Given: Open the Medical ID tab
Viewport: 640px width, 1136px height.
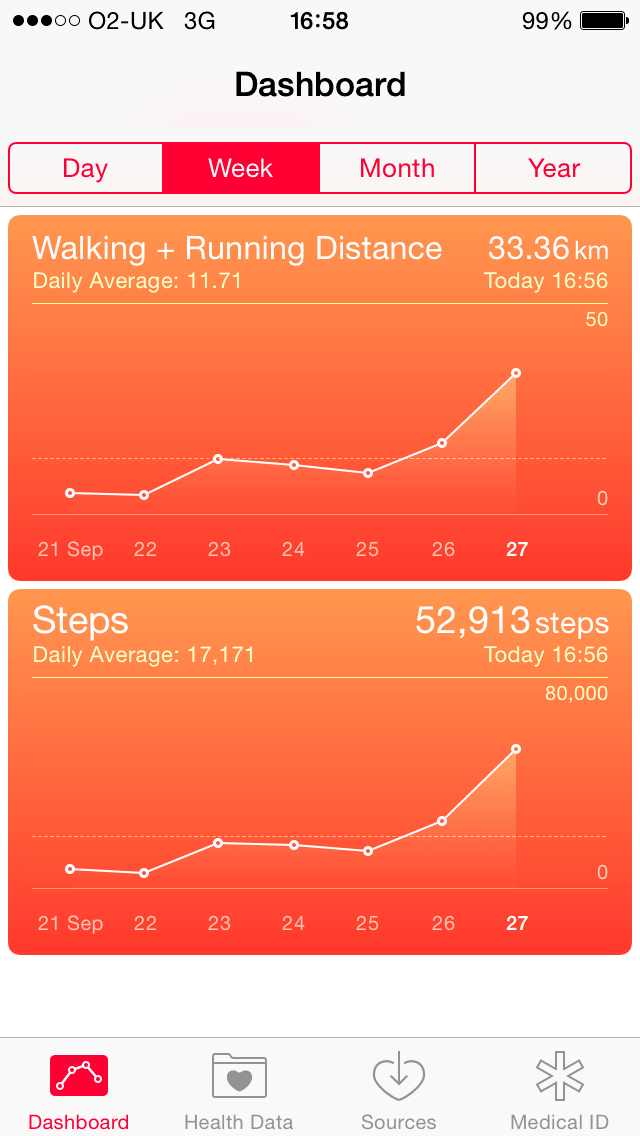Looking at the screenshot, I should 559,1090.
